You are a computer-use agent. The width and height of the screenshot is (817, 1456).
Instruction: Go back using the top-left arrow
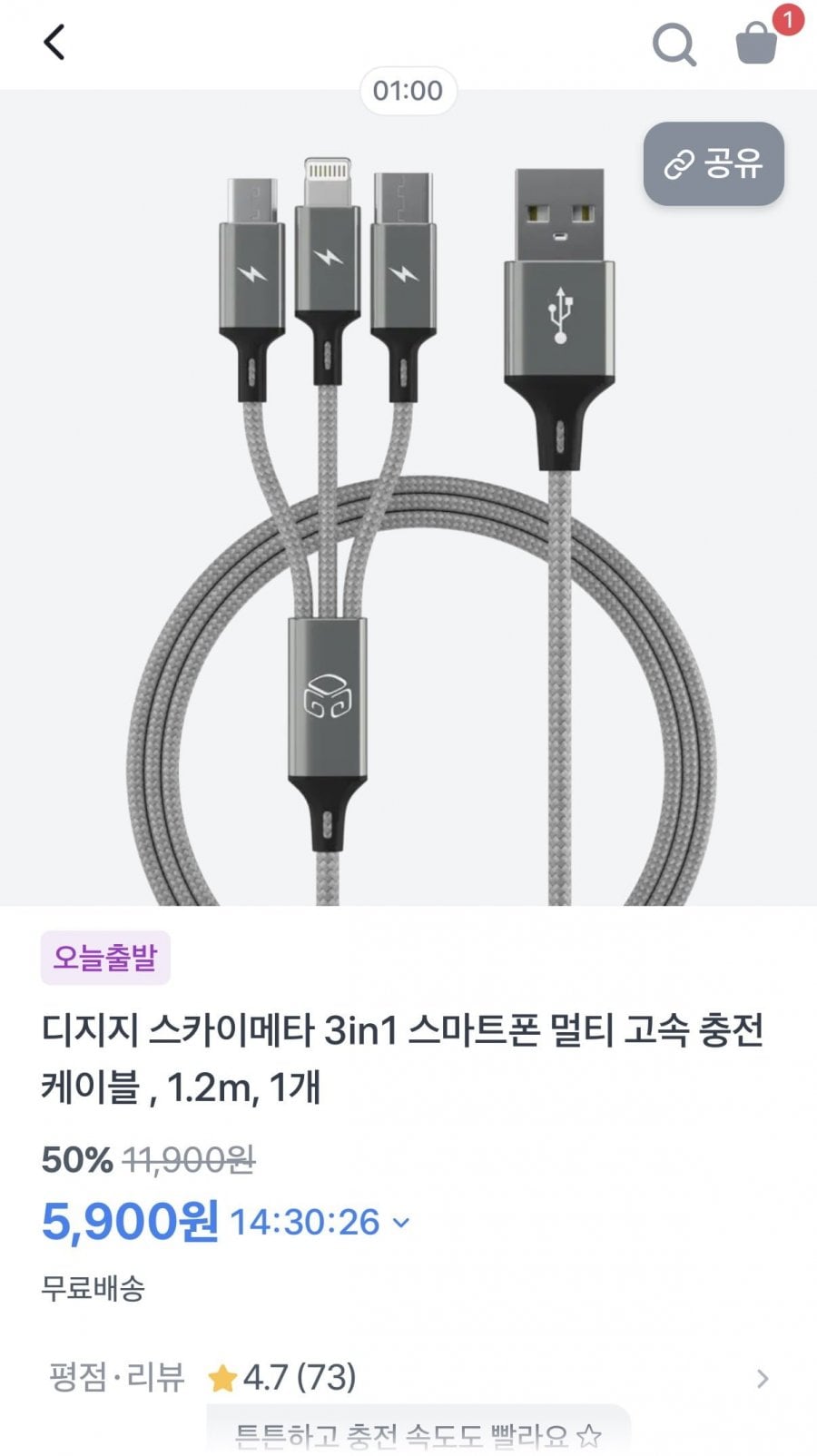[x=54, y=42]
